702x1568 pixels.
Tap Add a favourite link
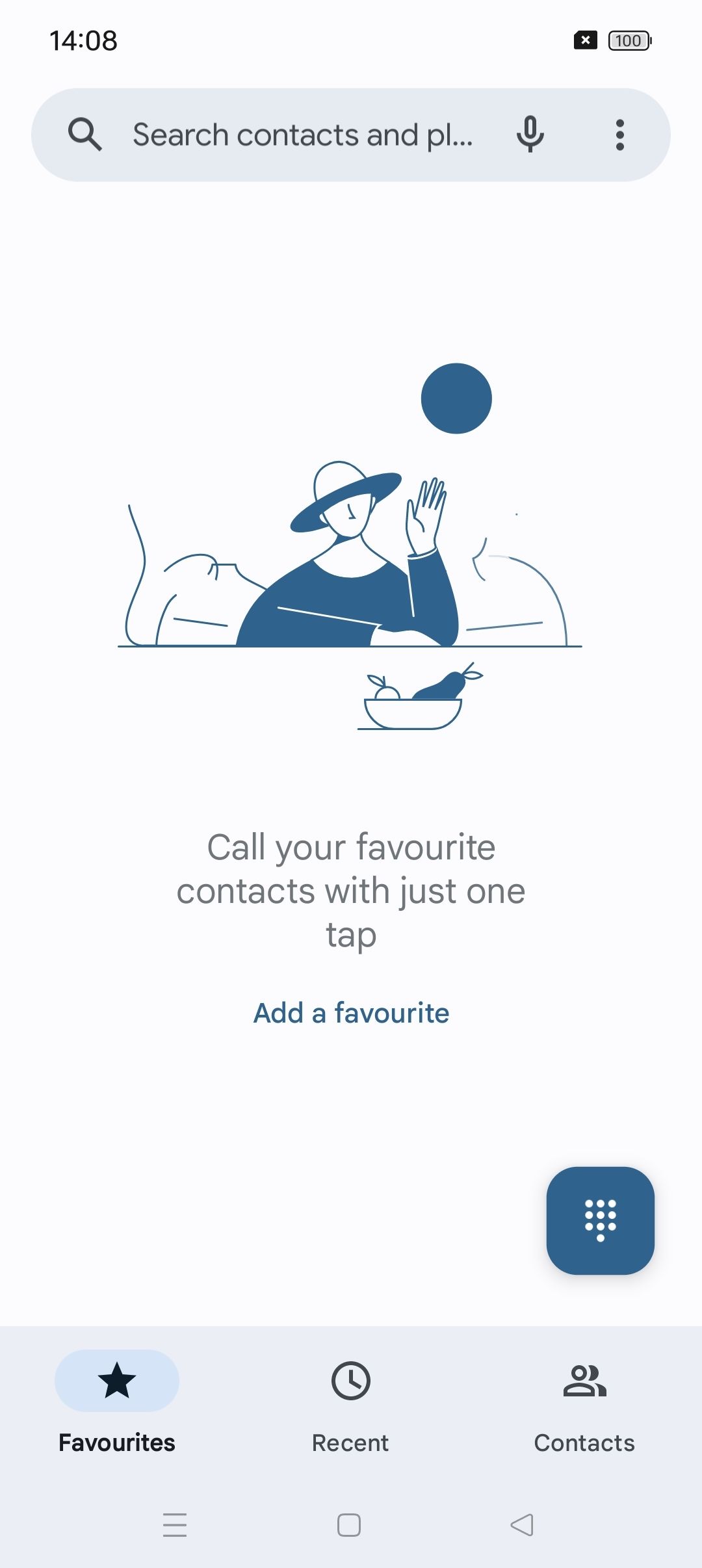click(x=351, y=1013)
